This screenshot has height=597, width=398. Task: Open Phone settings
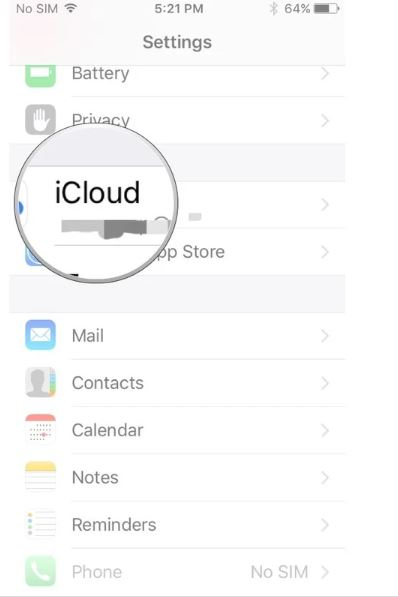[x=177, y=572]
